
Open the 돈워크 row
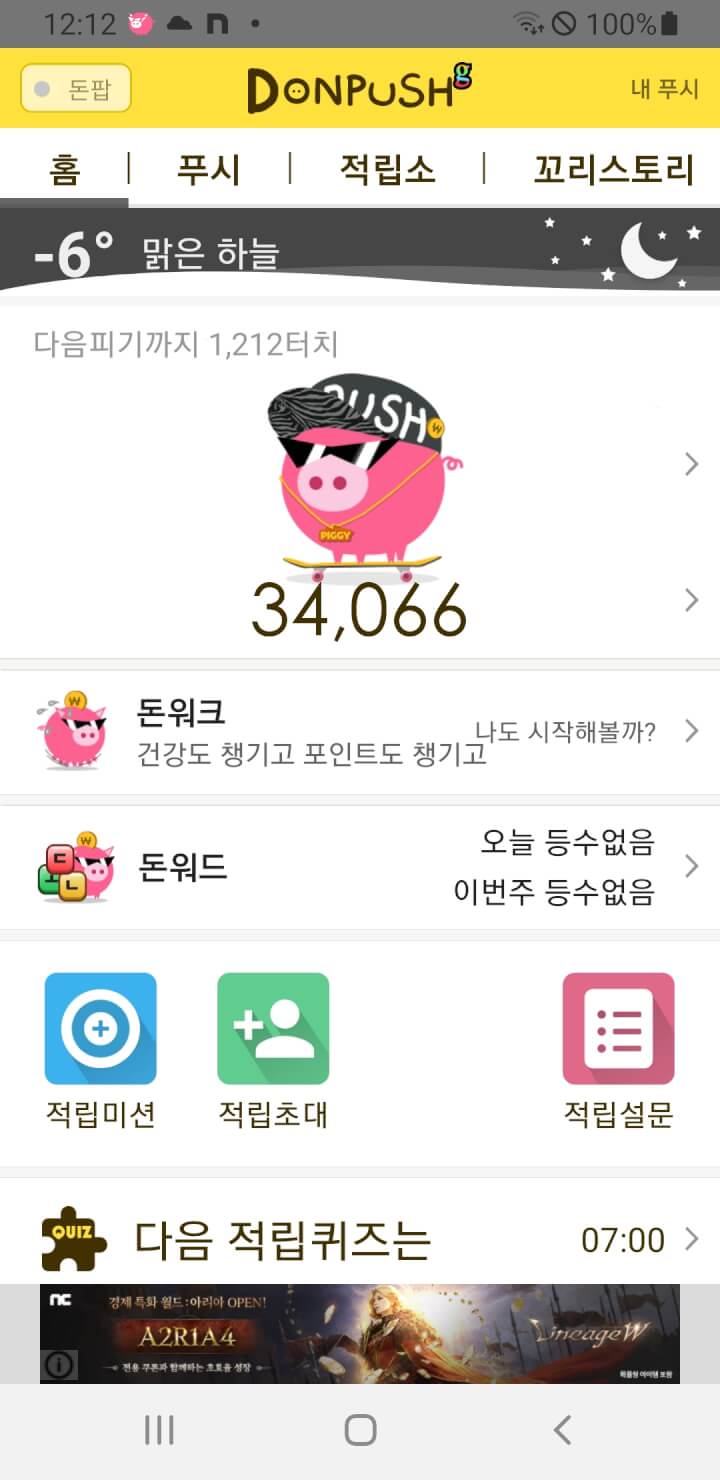[x=360, y=732]
